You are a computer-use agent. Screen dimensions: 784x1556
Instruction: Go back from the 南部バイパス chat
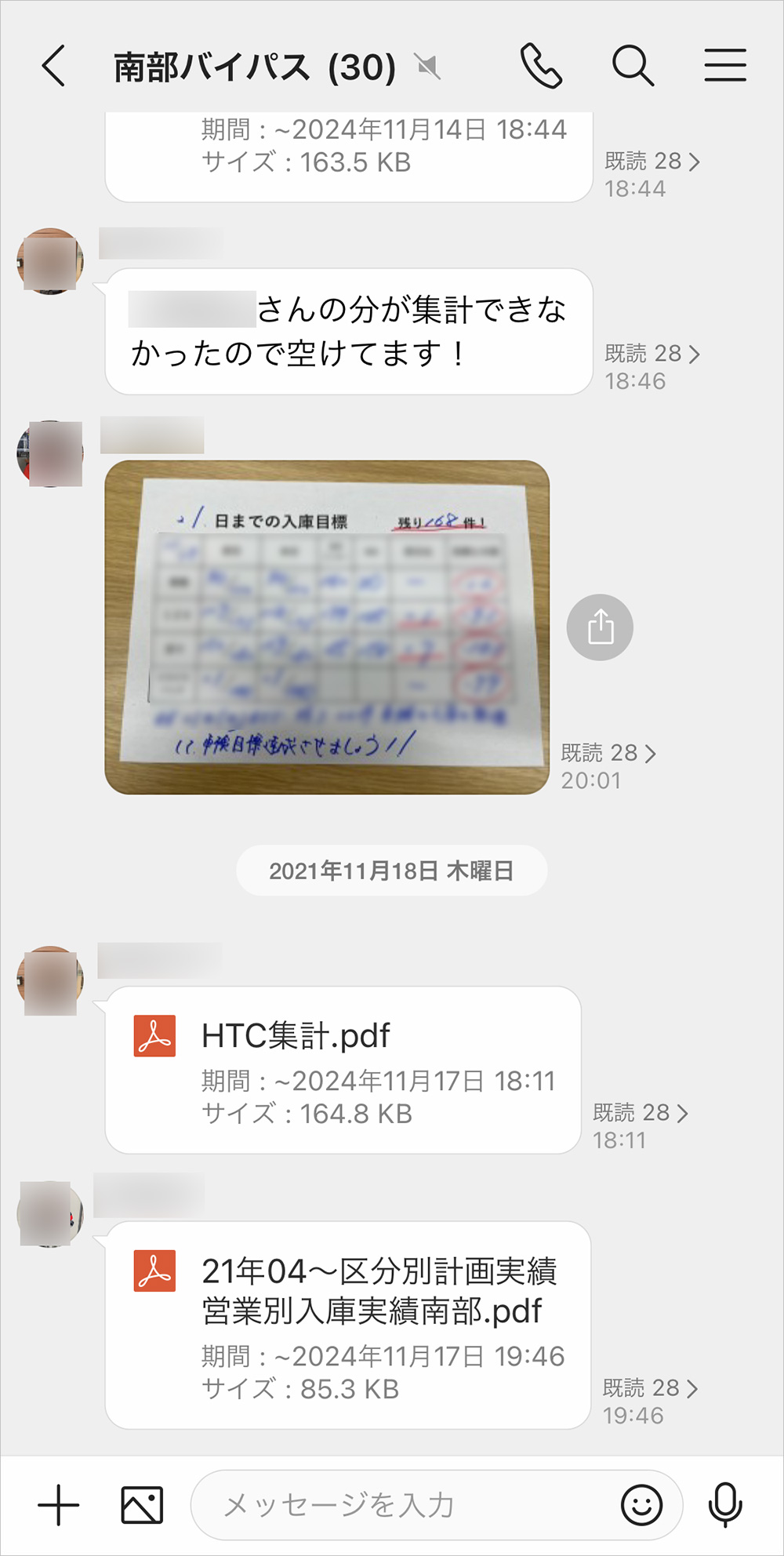(x=53, y=65)
